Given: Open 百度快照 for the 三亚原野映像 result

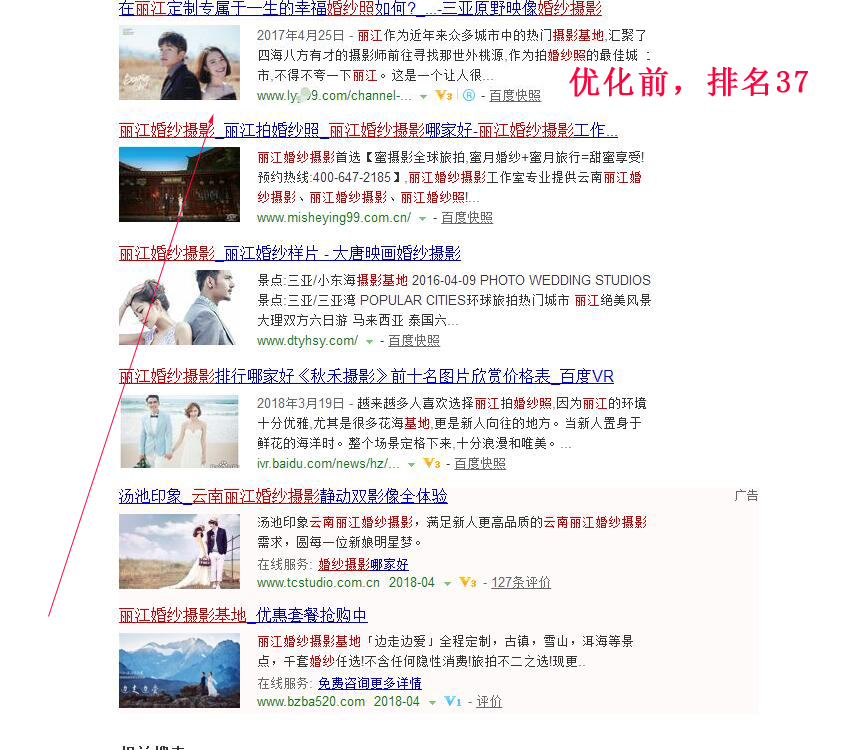Looking at the screenshot, I should click(514, 96).
